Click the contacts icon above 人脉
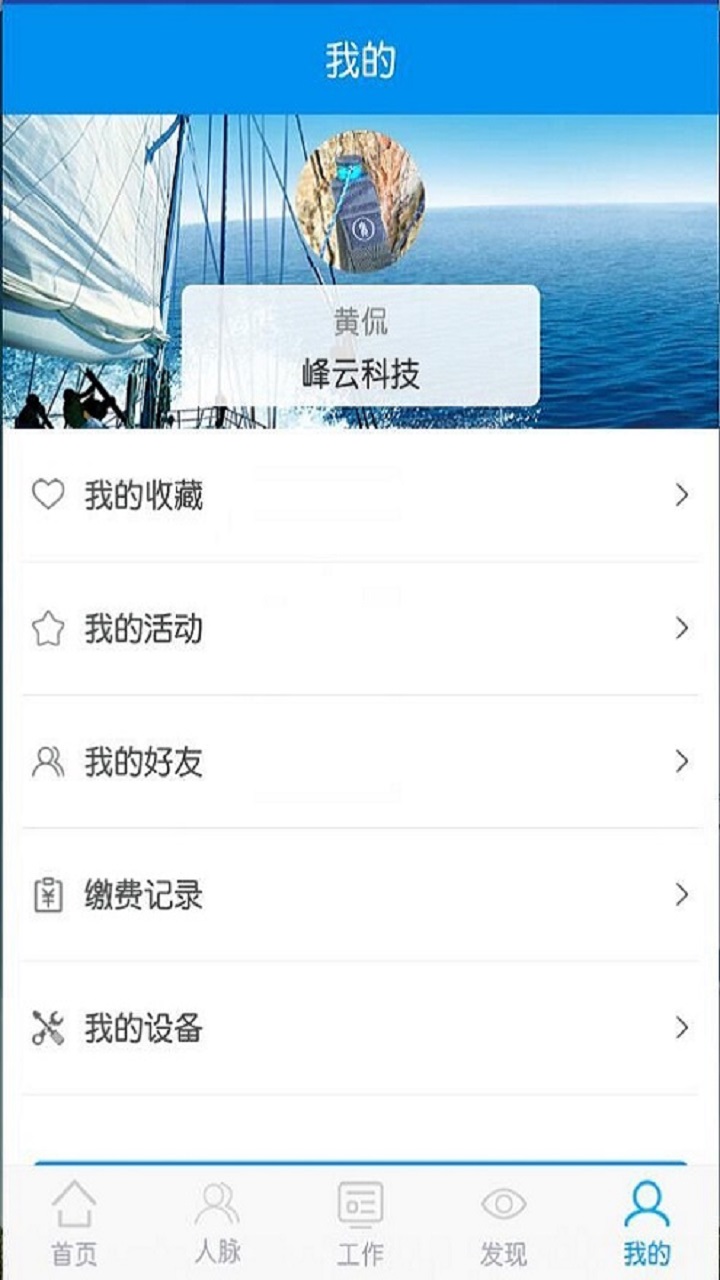The width and height of the screenshot is (720, 1280). tap(216, 1204)
